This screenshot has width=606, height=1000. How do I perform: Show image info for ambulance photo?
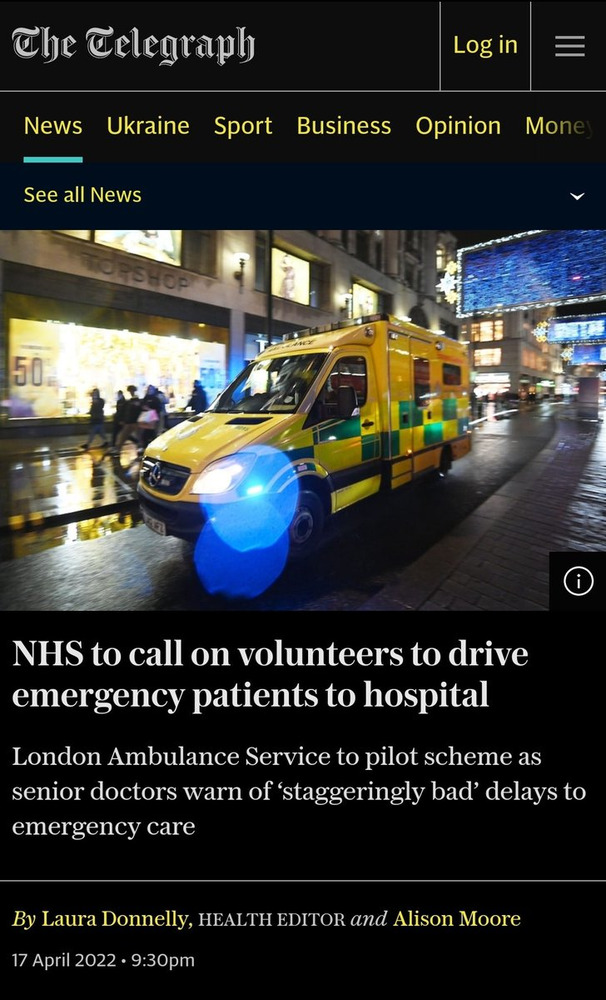coord(578,582)
